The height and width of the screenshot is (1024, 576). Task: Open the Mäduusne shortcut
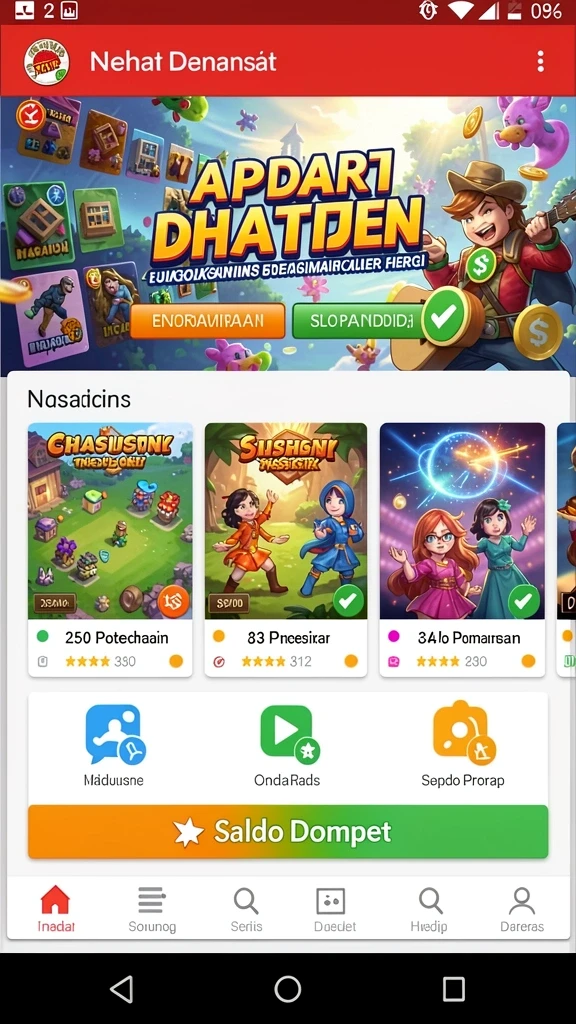click(114, 744)
